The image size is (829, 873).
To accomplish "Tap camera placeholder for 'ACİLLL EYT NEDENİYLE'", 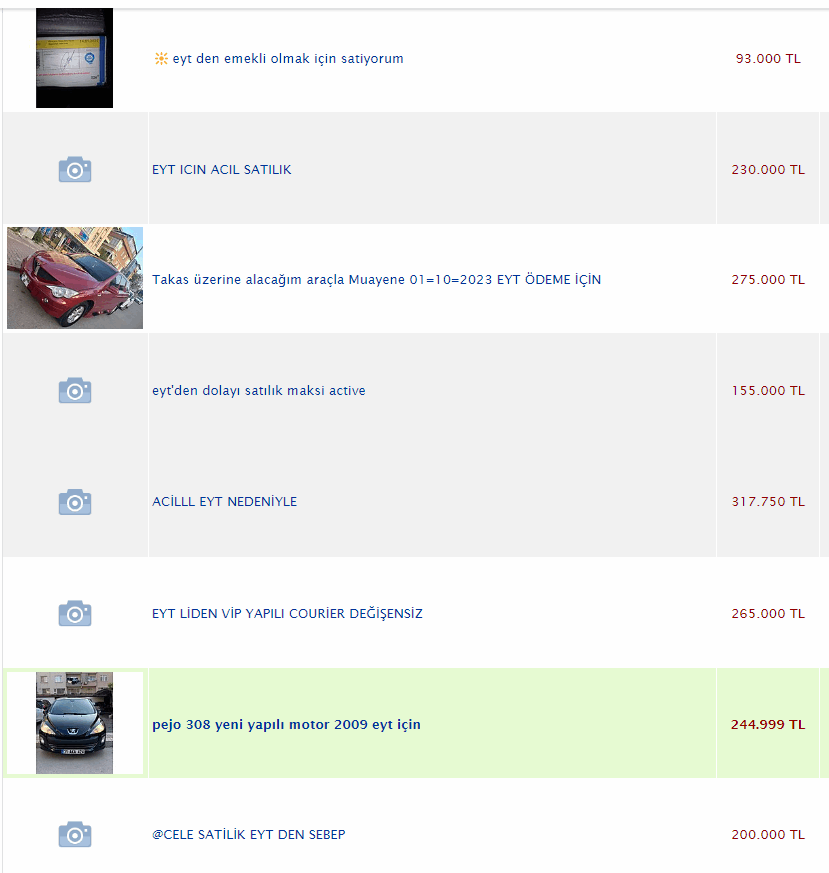I will tap(75, 502).
